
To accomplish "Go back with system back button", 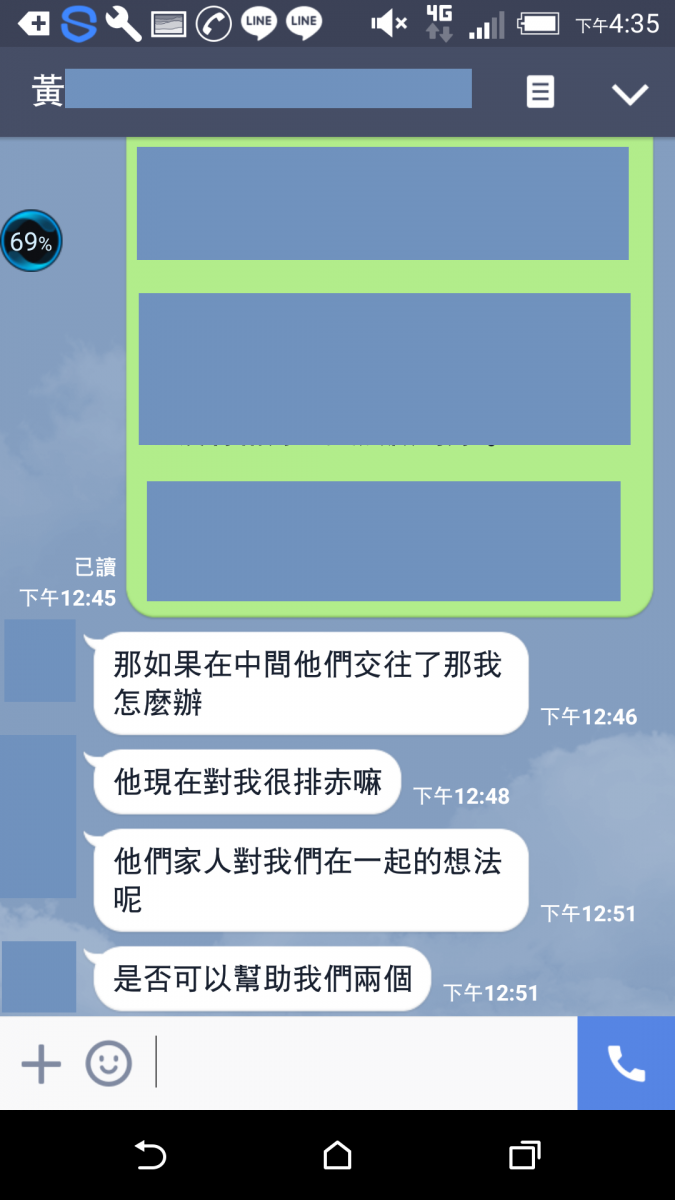I will point(150,1156).
